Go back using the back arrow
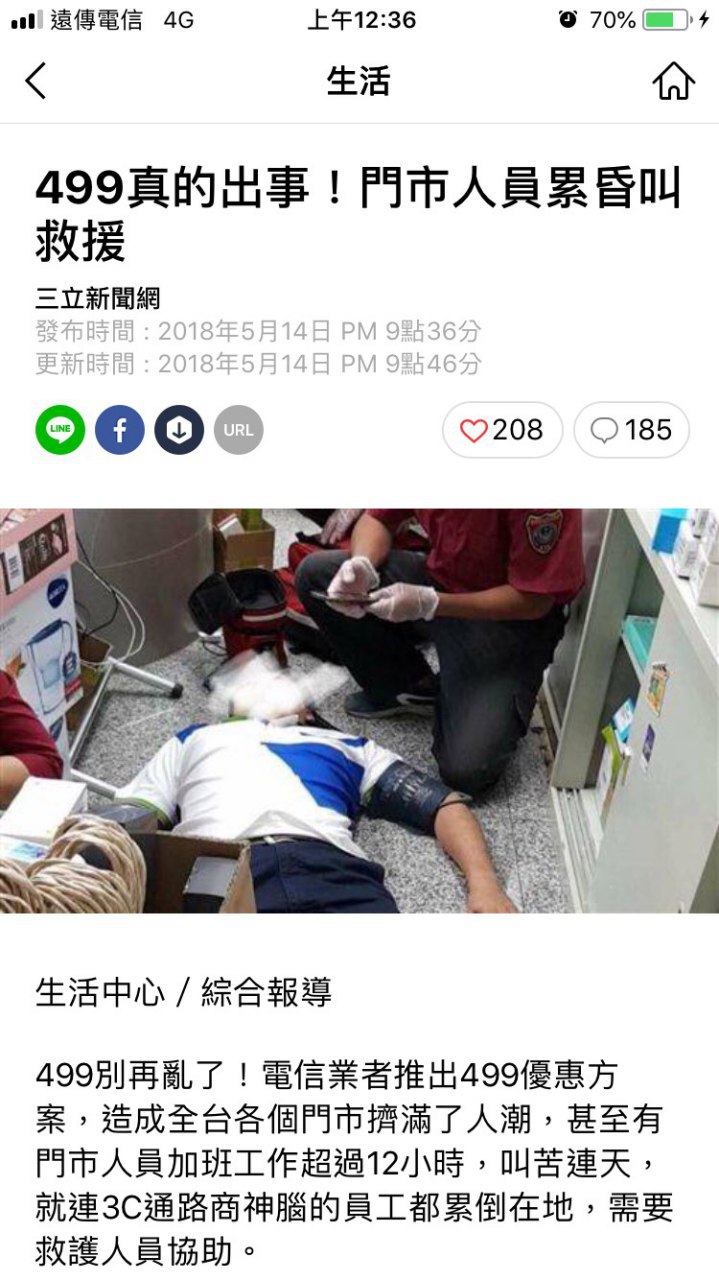The image size is (719, 1280). pos(36,81)
